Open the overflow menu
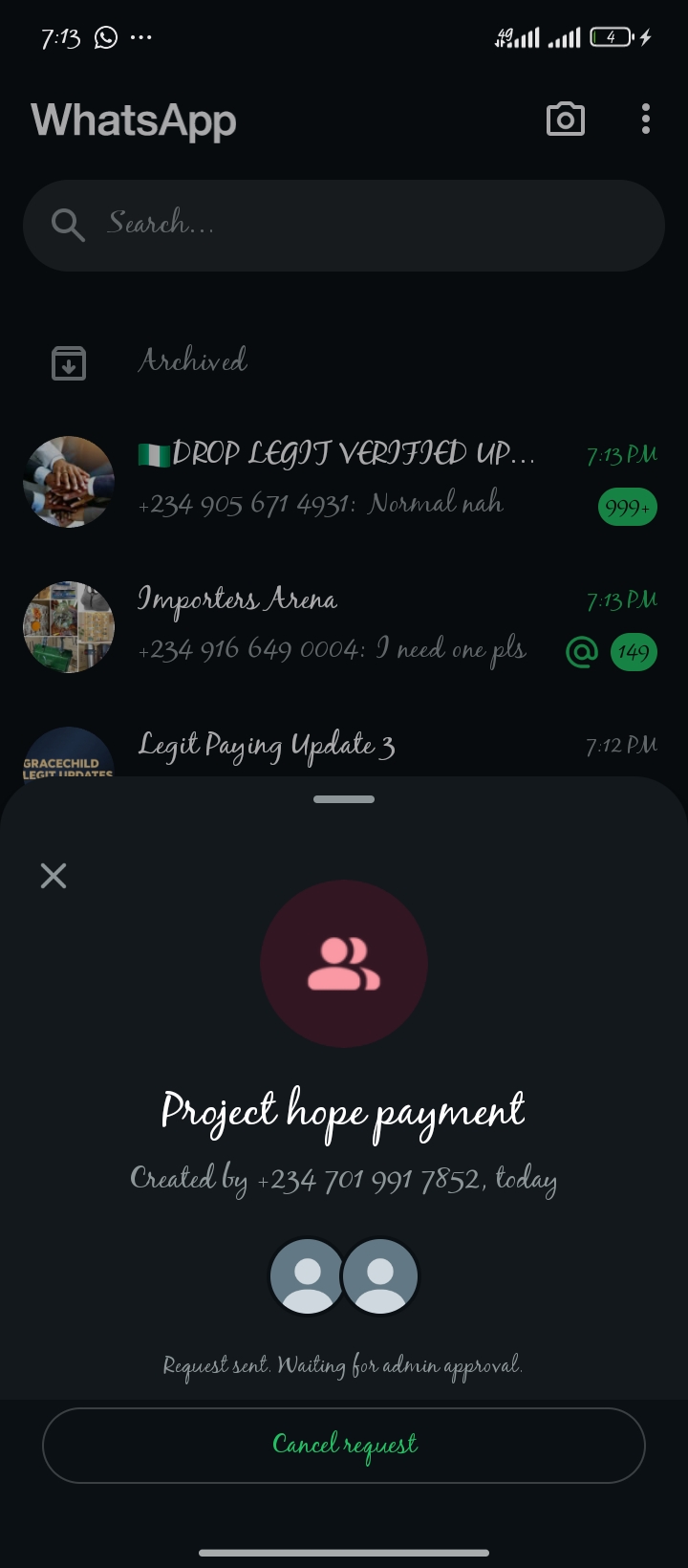 coord(646,120)
